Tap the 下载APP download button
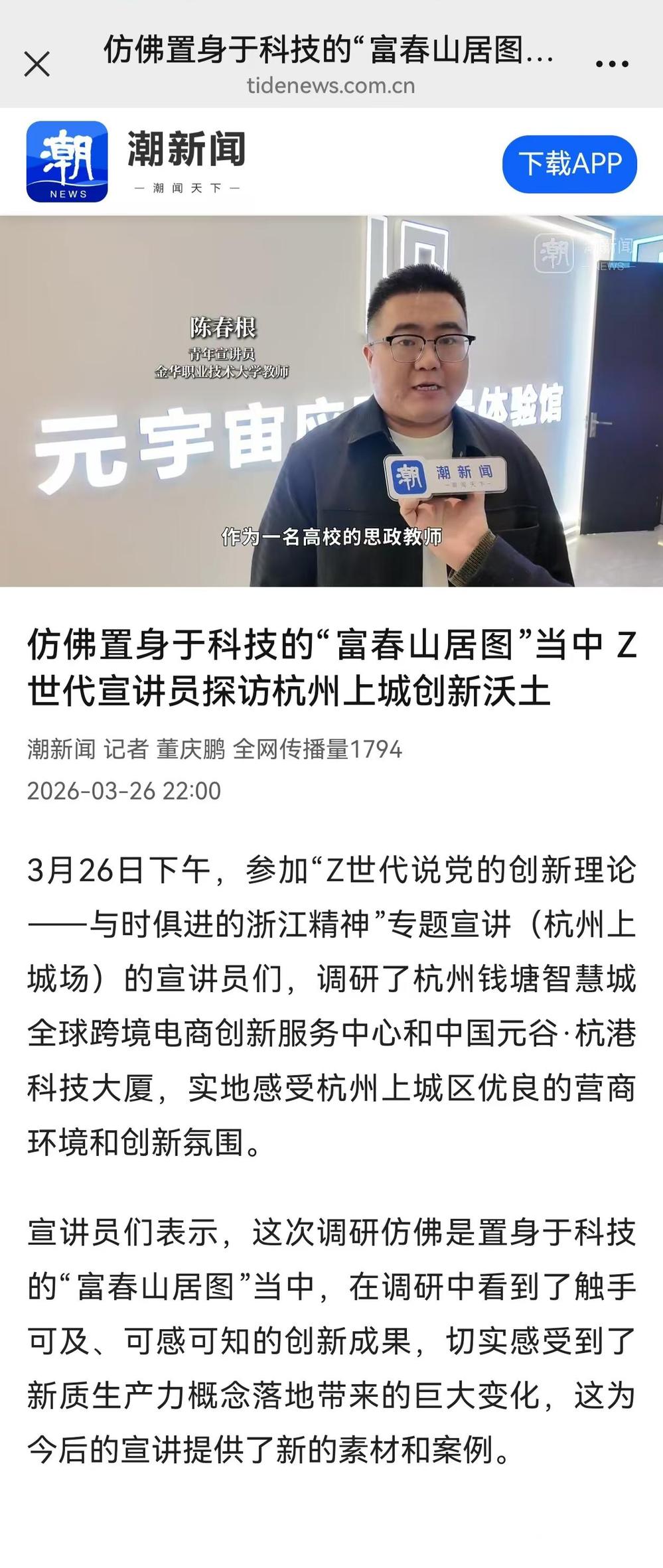Image resolution: width=663 pixels, height=1568 pixels. click(569, 164)
